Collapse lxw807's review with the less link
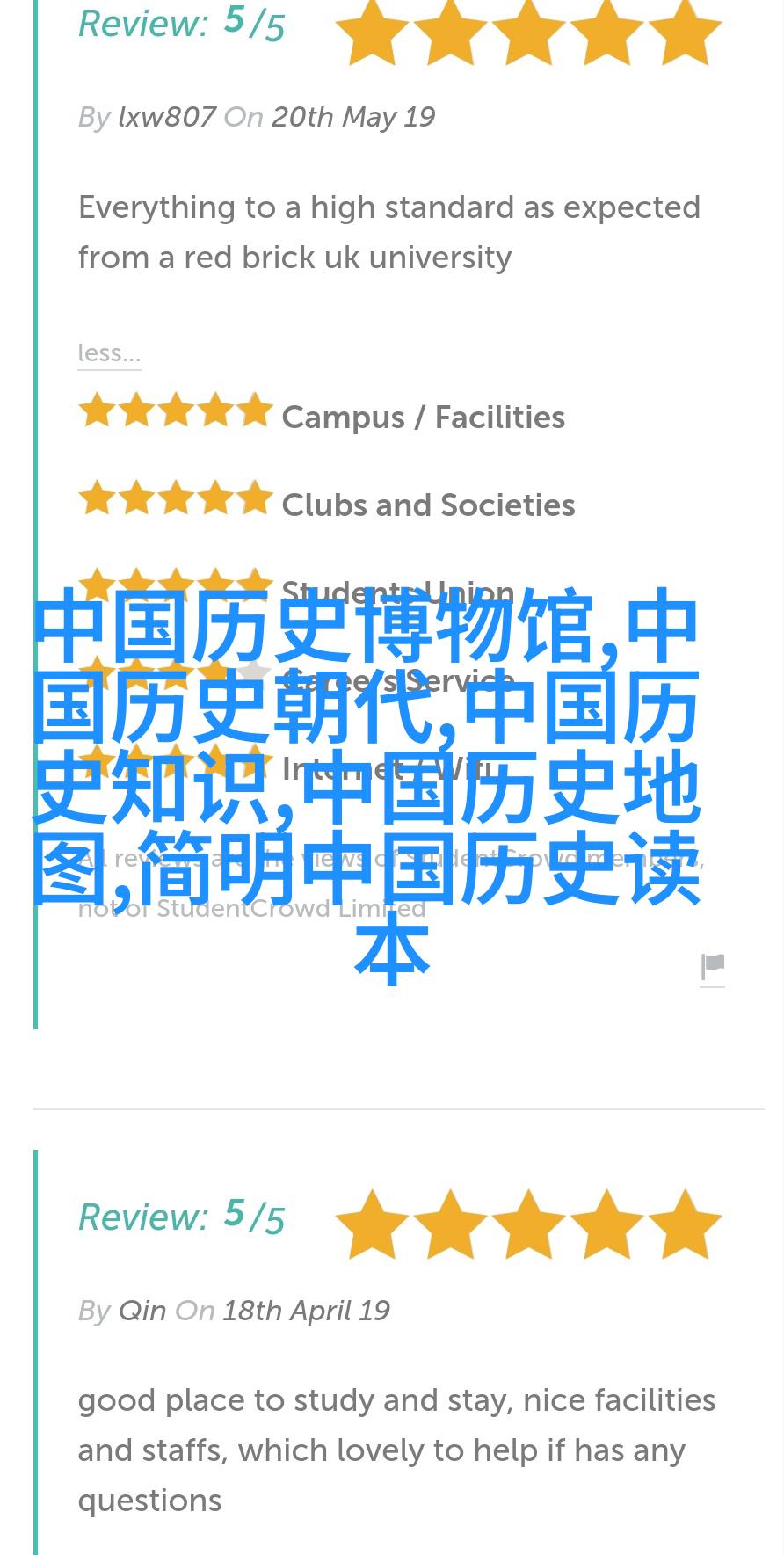 click(109, 353)
